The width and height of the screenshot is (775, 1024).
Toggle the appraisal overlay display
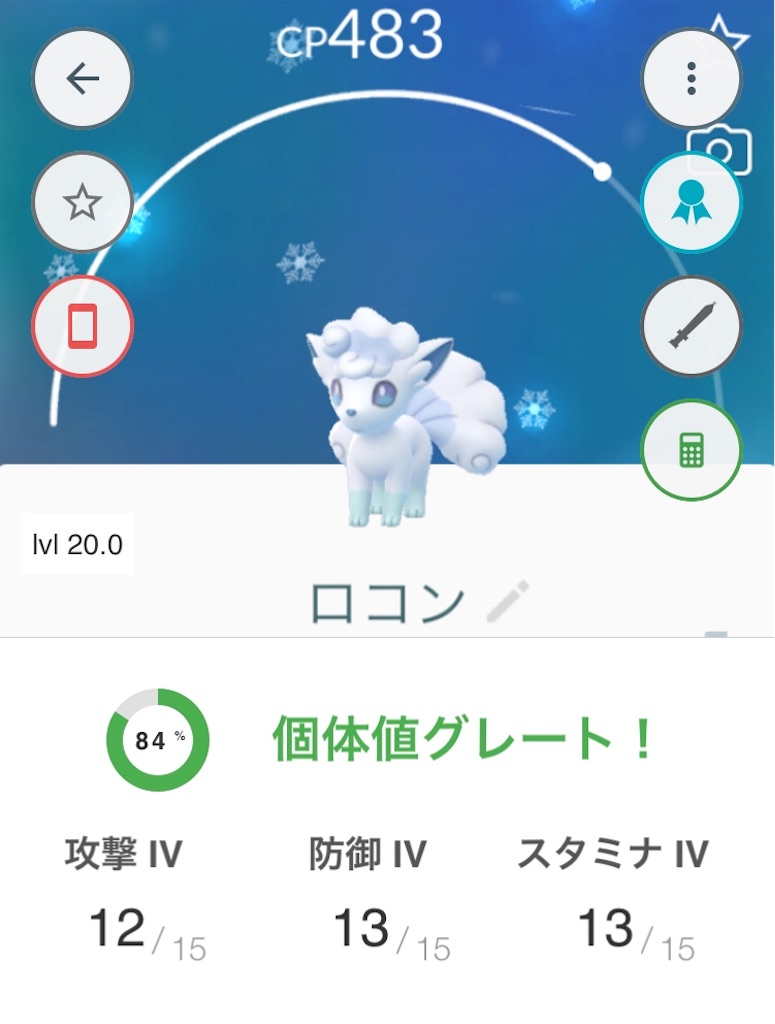pyautogui.click(x=691, y=201)
